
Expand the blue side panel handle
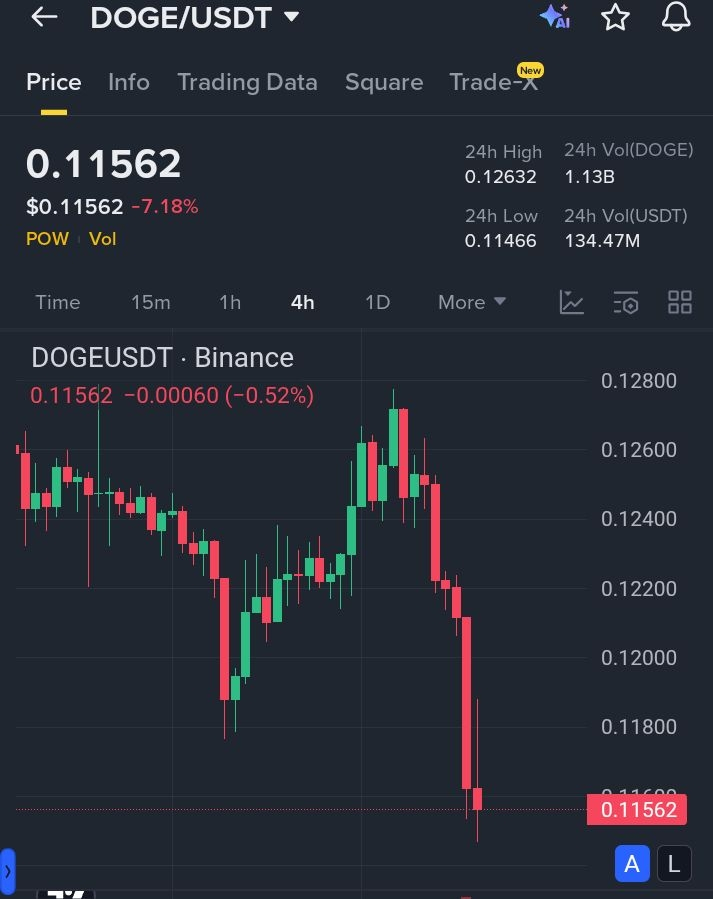tap(8, 871)
